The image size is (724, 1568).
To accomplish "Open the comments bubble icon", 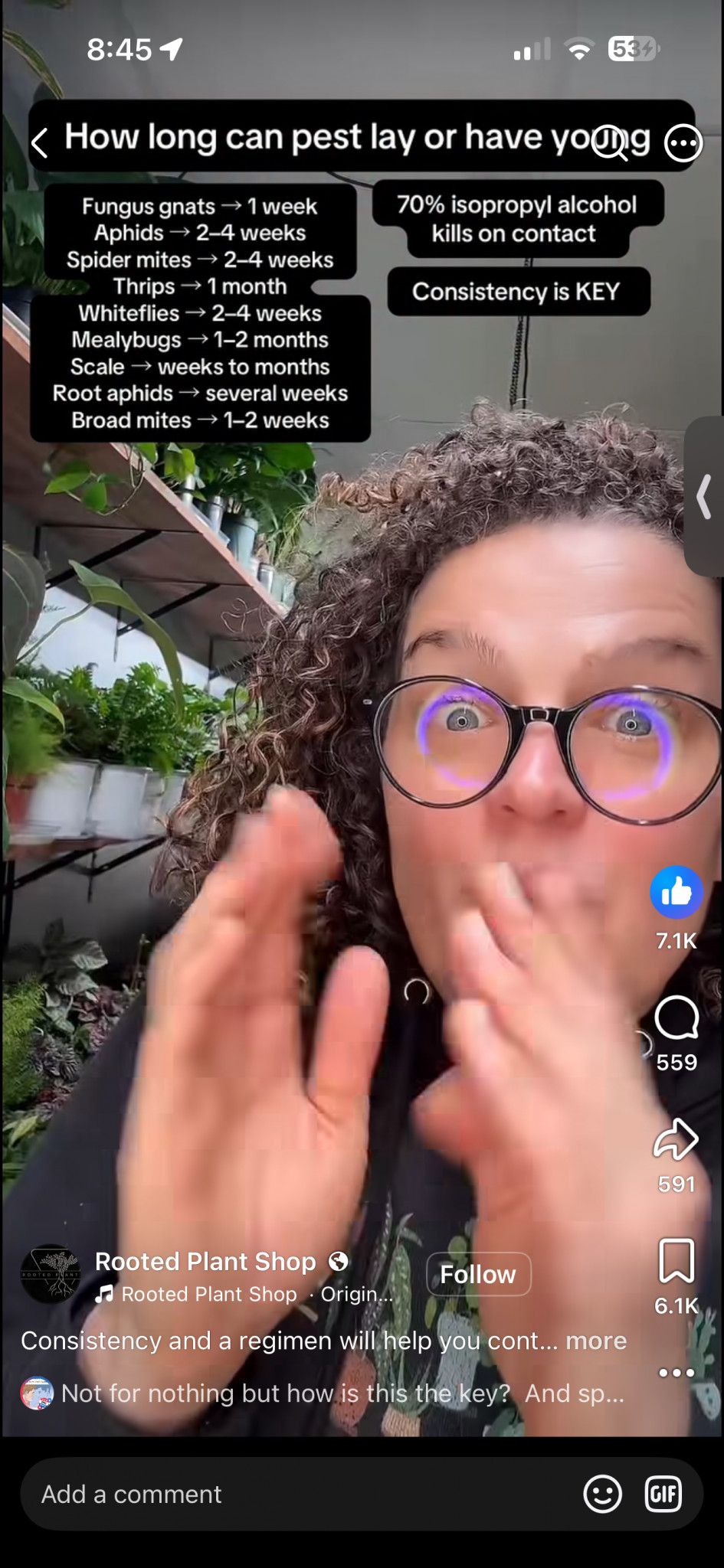I will tap(676, 1018).
